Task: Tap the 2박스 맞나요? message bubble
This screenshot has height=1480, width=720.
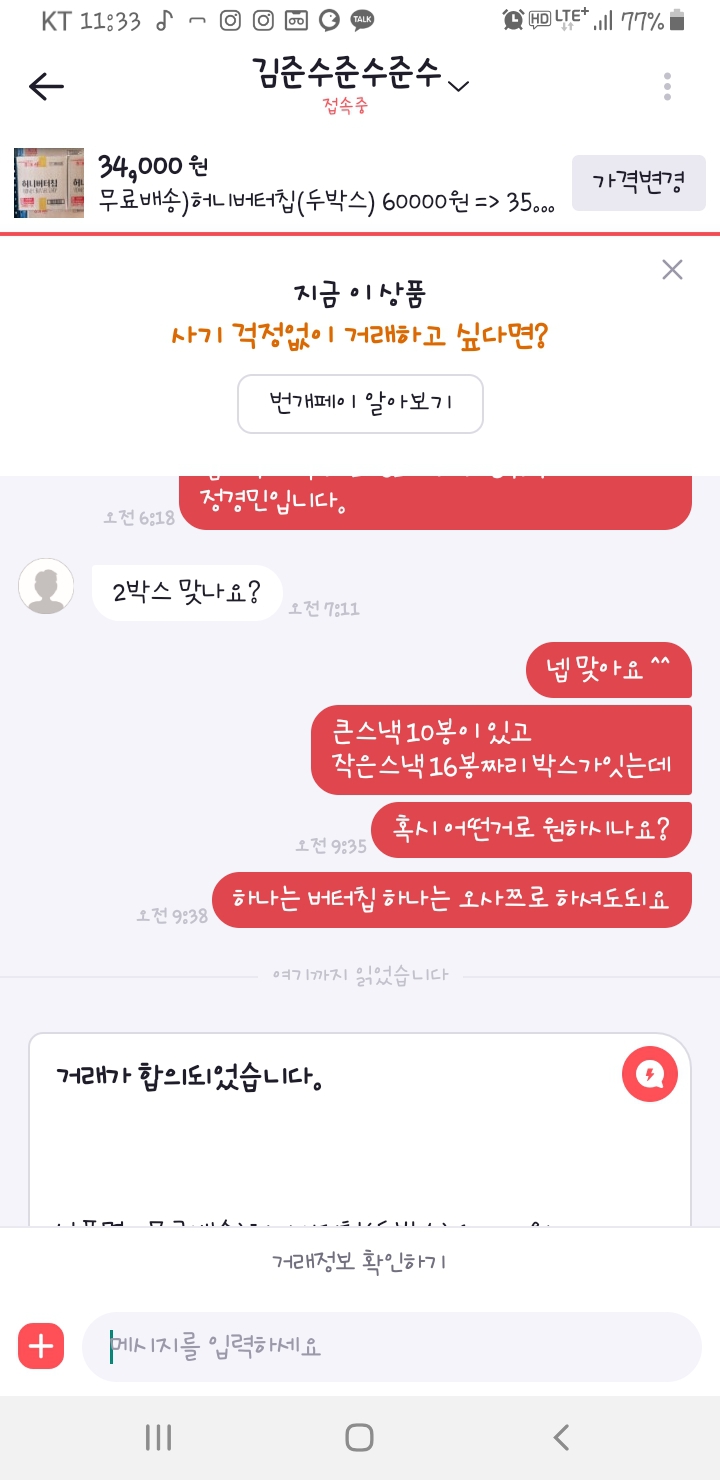Action: coord(185,590)
